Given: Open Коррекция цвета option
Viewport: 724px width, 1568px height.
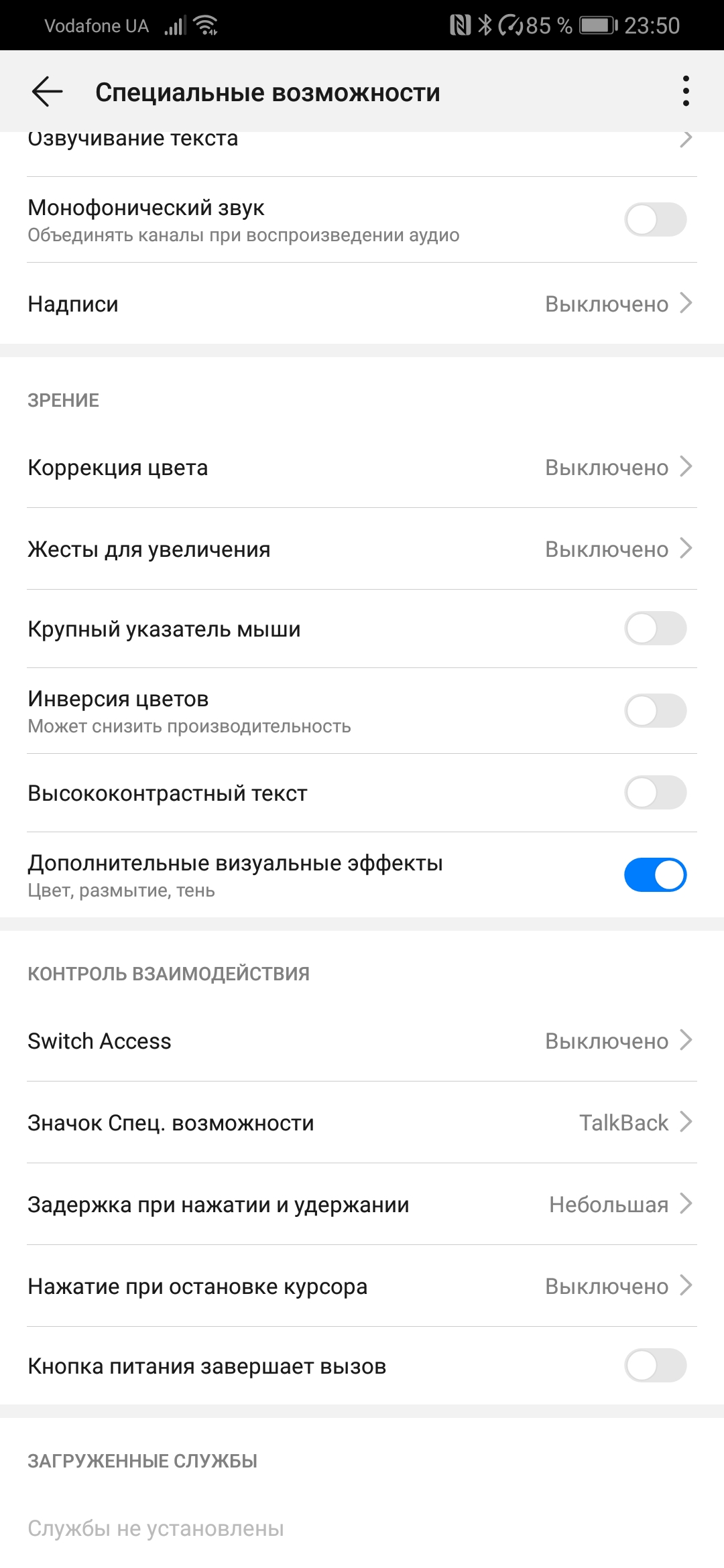Looking at the screenshot, I should click(362, 467).
